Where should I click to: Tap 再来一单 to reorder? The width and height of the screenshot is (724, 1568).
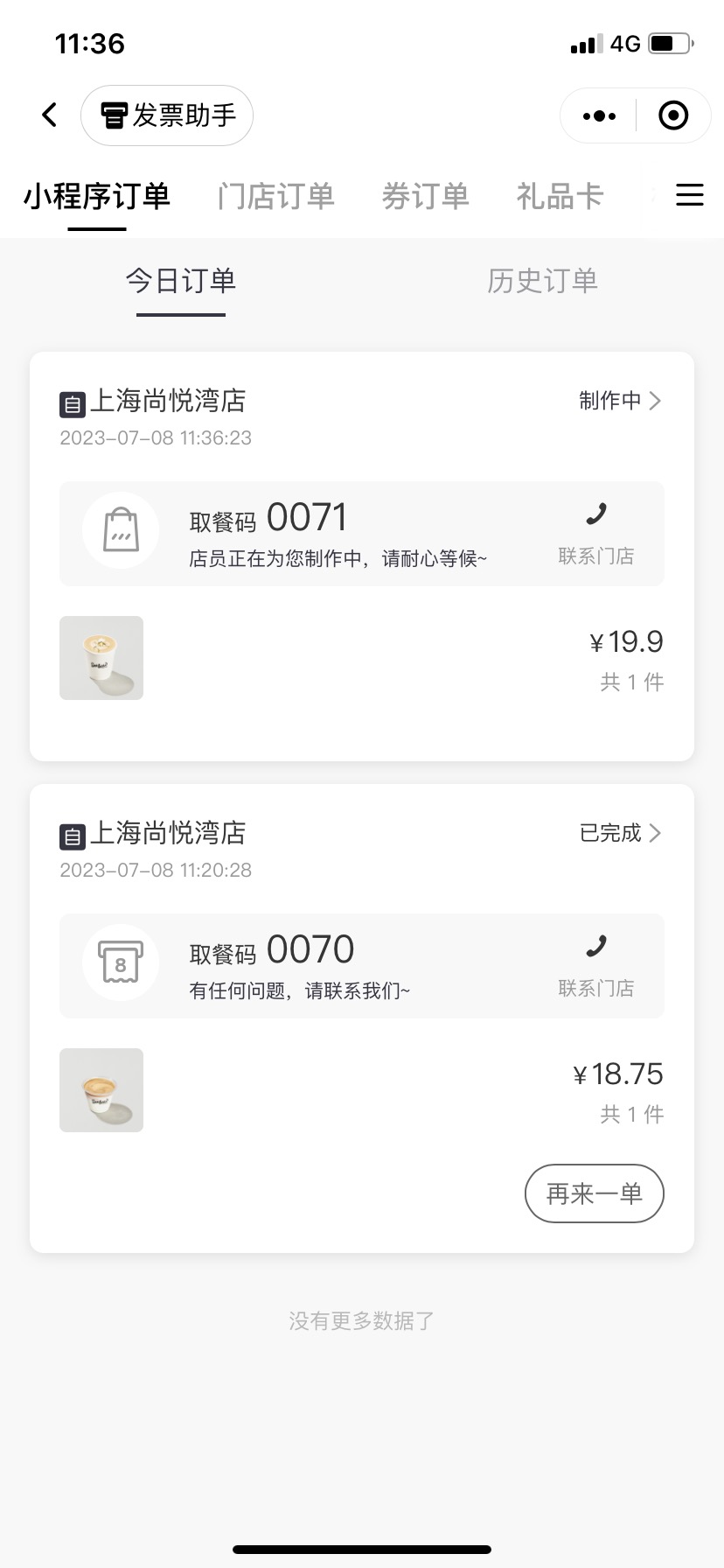coord(595,1193)
